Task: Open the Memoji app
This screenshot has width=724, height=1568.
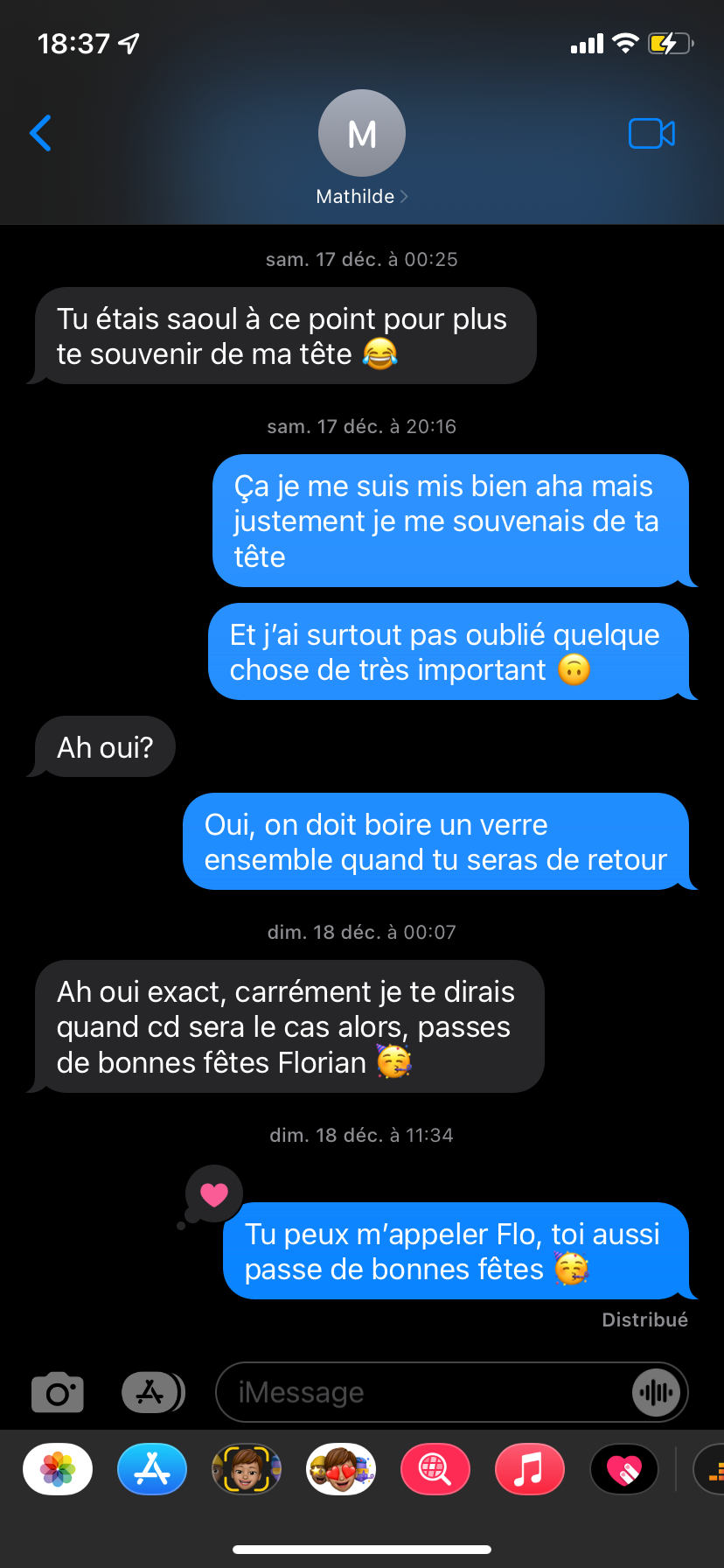Action: tap(247, 1469)
